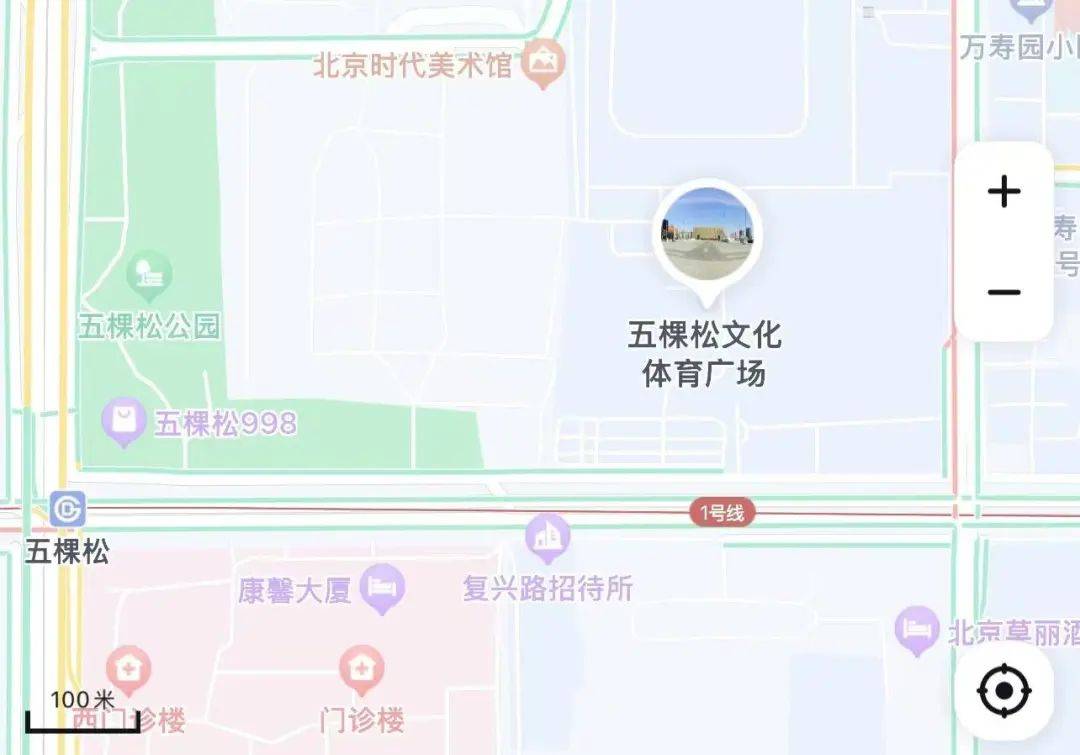Screen dimensions: 1080x755
Task: Open the 康馨大厦 hotel marker
Action: point(384,589)
